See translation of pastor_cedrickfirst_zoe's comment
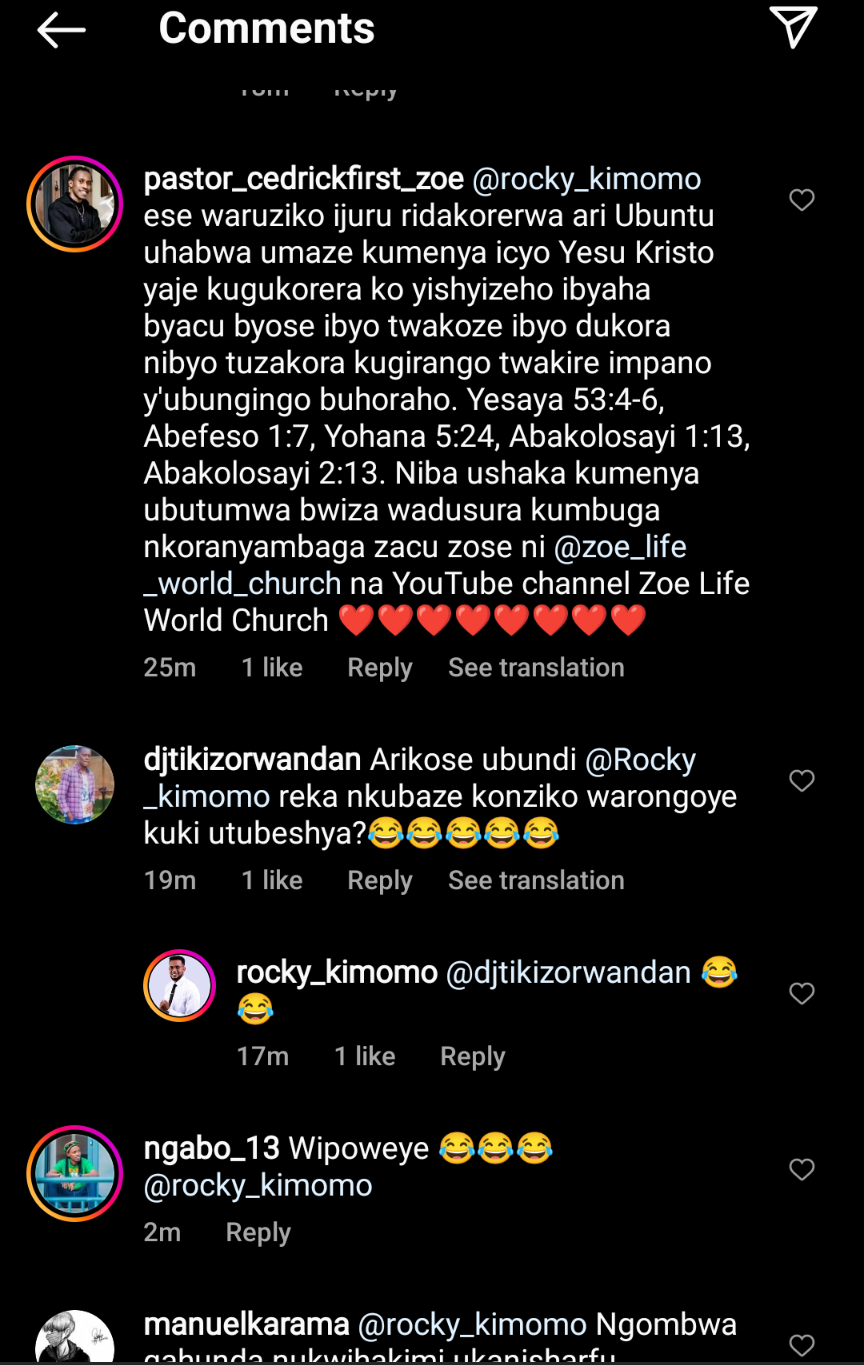The width and height of the screenshot is (864, 1365). pos(536,667)
